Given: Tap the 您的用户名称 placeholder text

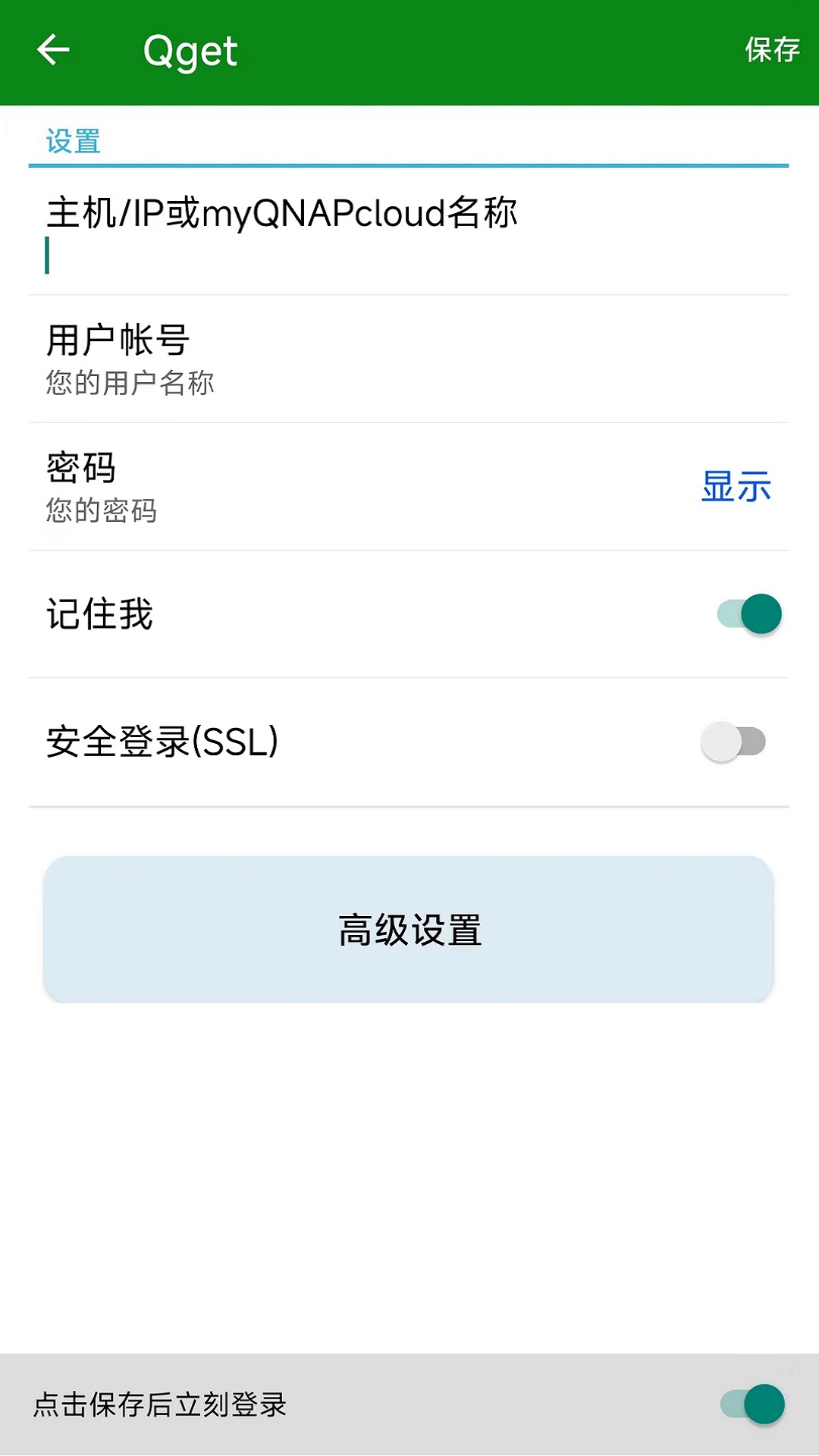Looking at the screenshot, I should click(x=130, y=383).
